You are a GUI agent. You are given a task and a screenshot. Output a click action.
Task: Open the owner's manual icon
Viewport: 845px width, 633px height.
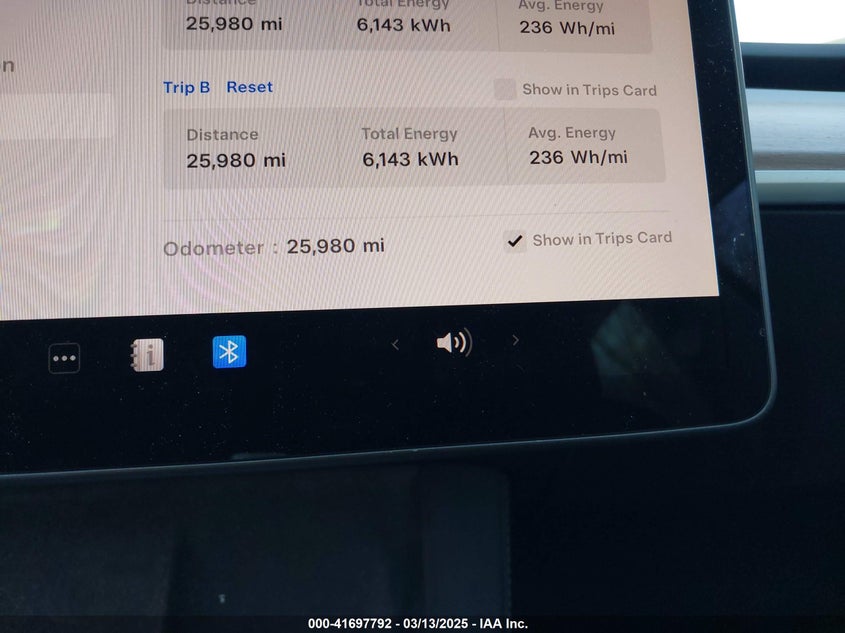[147, 355]
